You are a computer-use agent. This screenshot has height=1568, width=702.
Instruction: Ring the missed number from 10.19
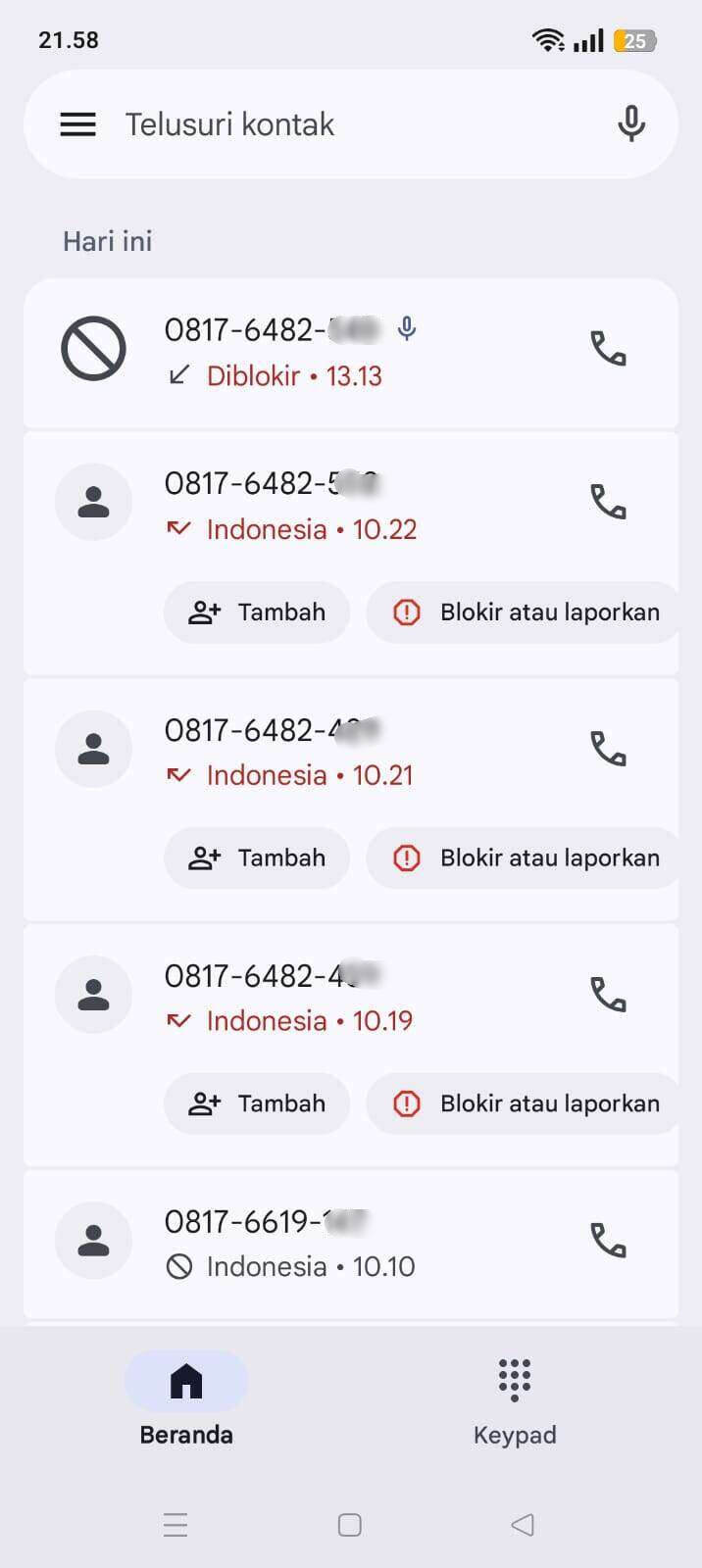[608, 995]
